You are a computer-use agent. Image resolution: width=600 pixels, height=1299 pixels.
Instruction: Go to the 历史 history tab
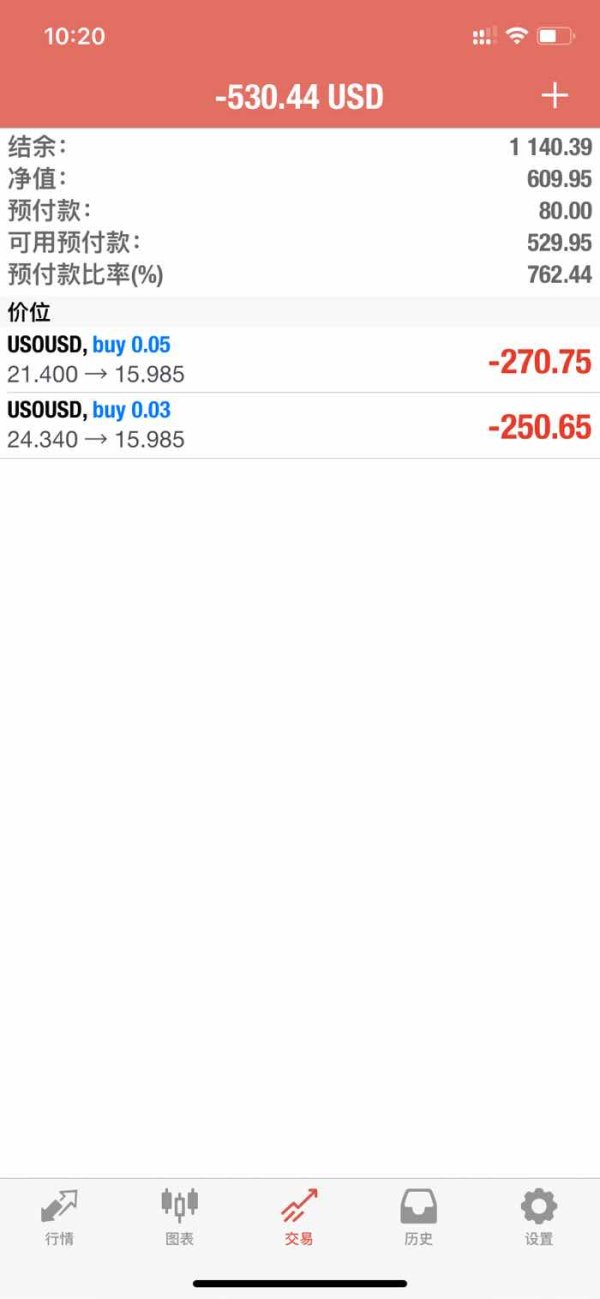pos(418,1217)
